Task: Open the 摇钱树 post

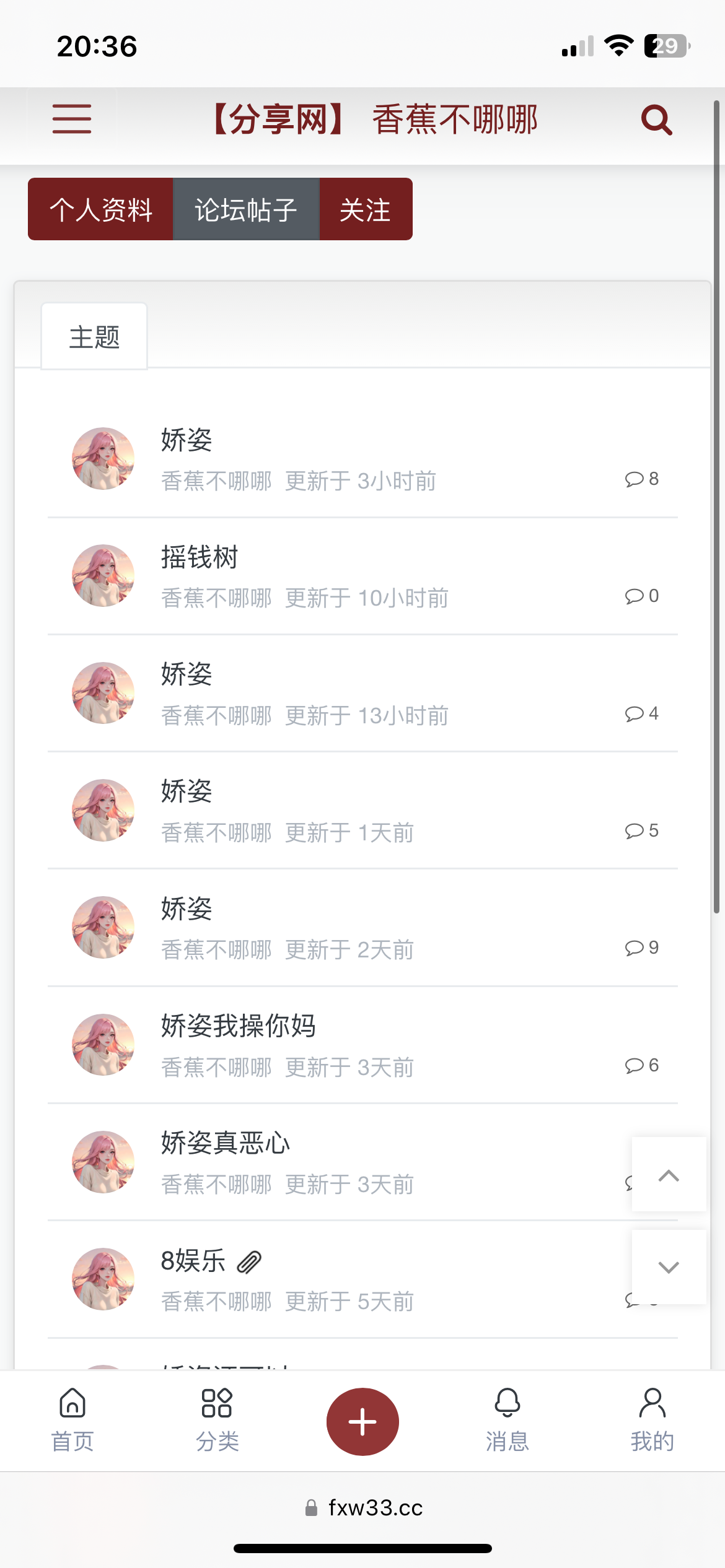Action: click(x=200, y=557)
